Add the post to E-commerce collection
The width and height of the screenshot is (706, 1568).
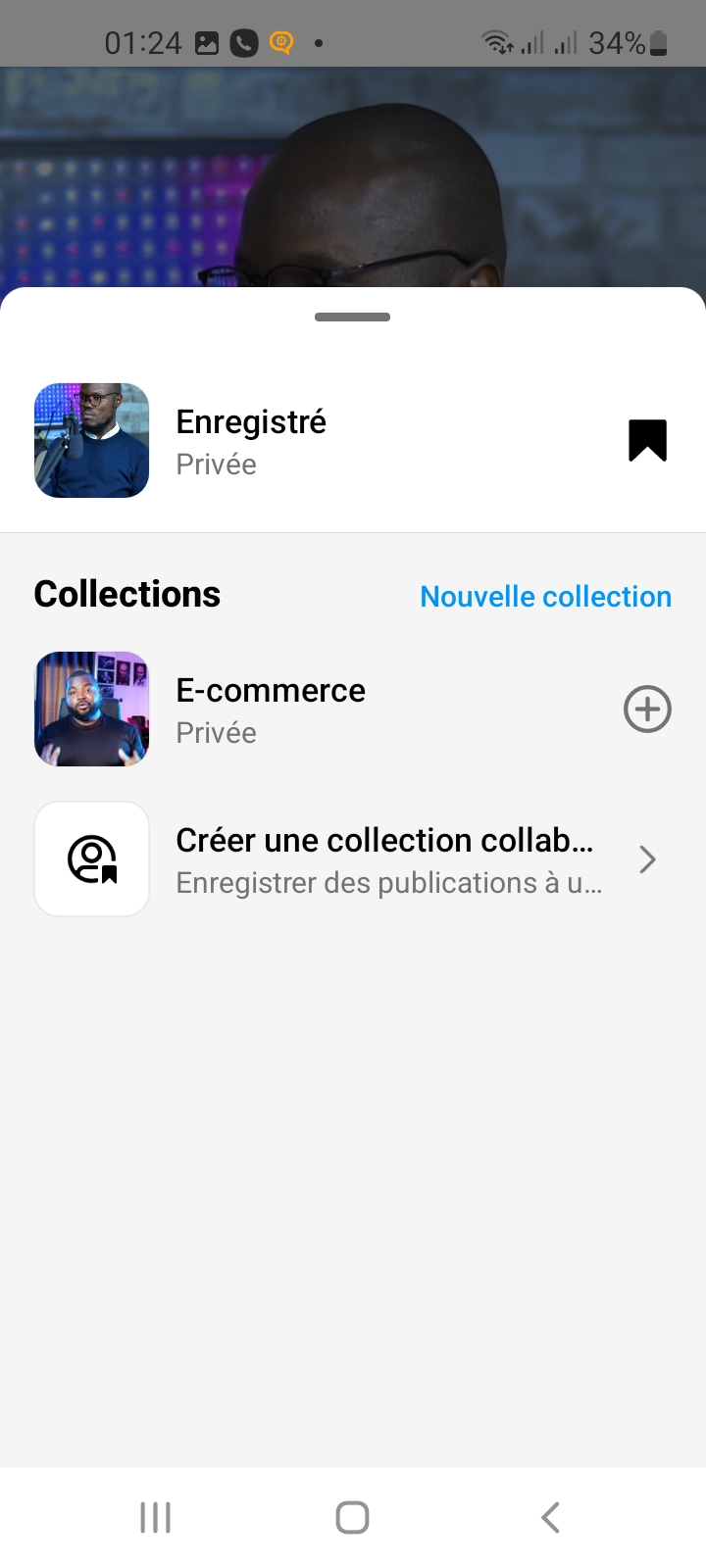(647, 709)
